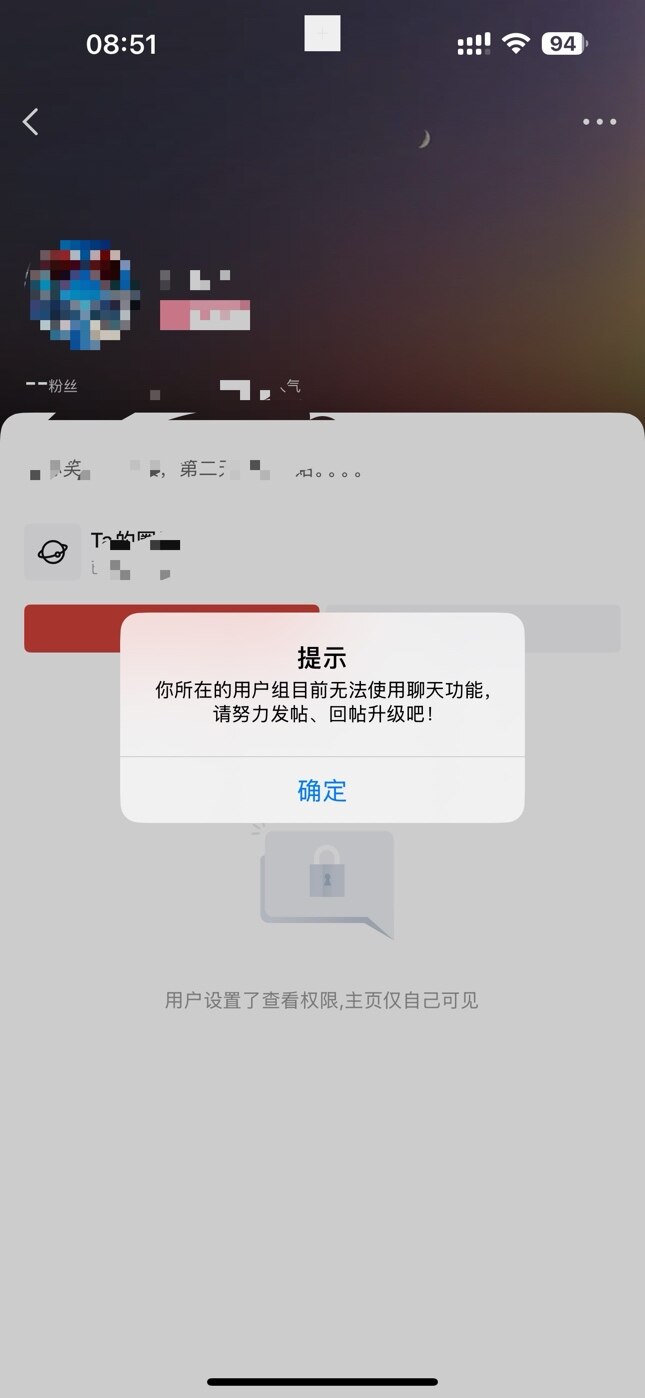Tap 确定 to dismiss the alert

(x=322, y=790)
